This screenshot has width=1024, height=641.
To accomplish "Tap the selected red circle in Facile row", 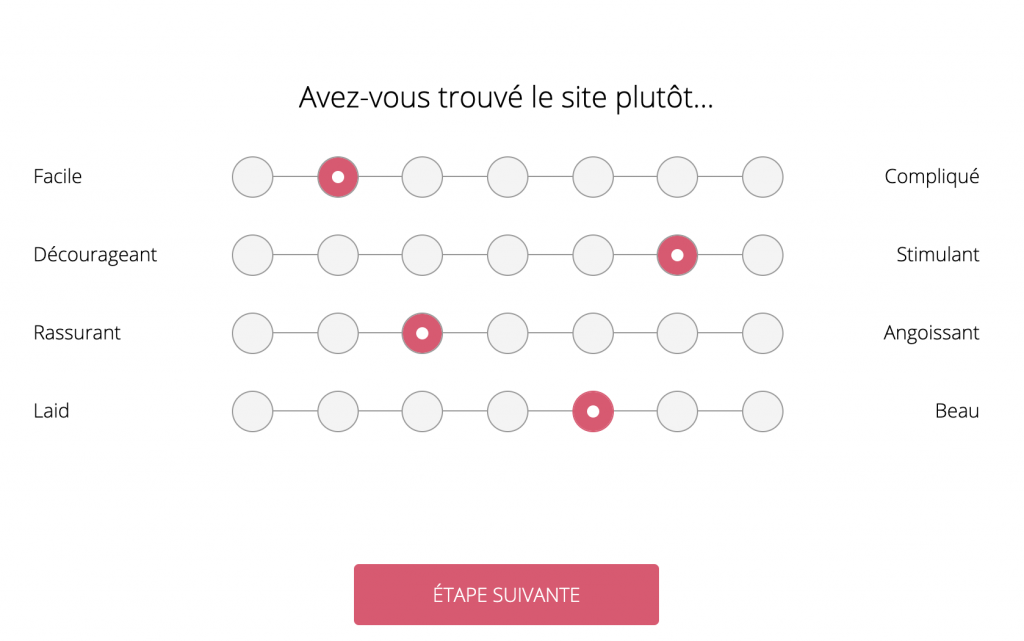I will 338,177.
